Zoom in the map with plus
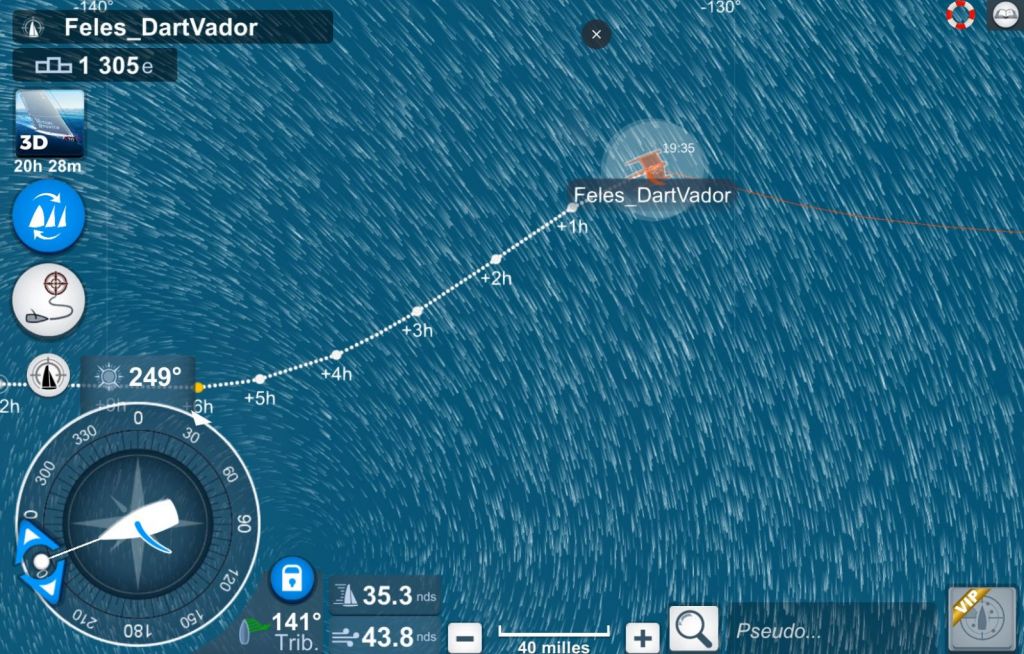The image size is (1024, 654). pos(641,637)
